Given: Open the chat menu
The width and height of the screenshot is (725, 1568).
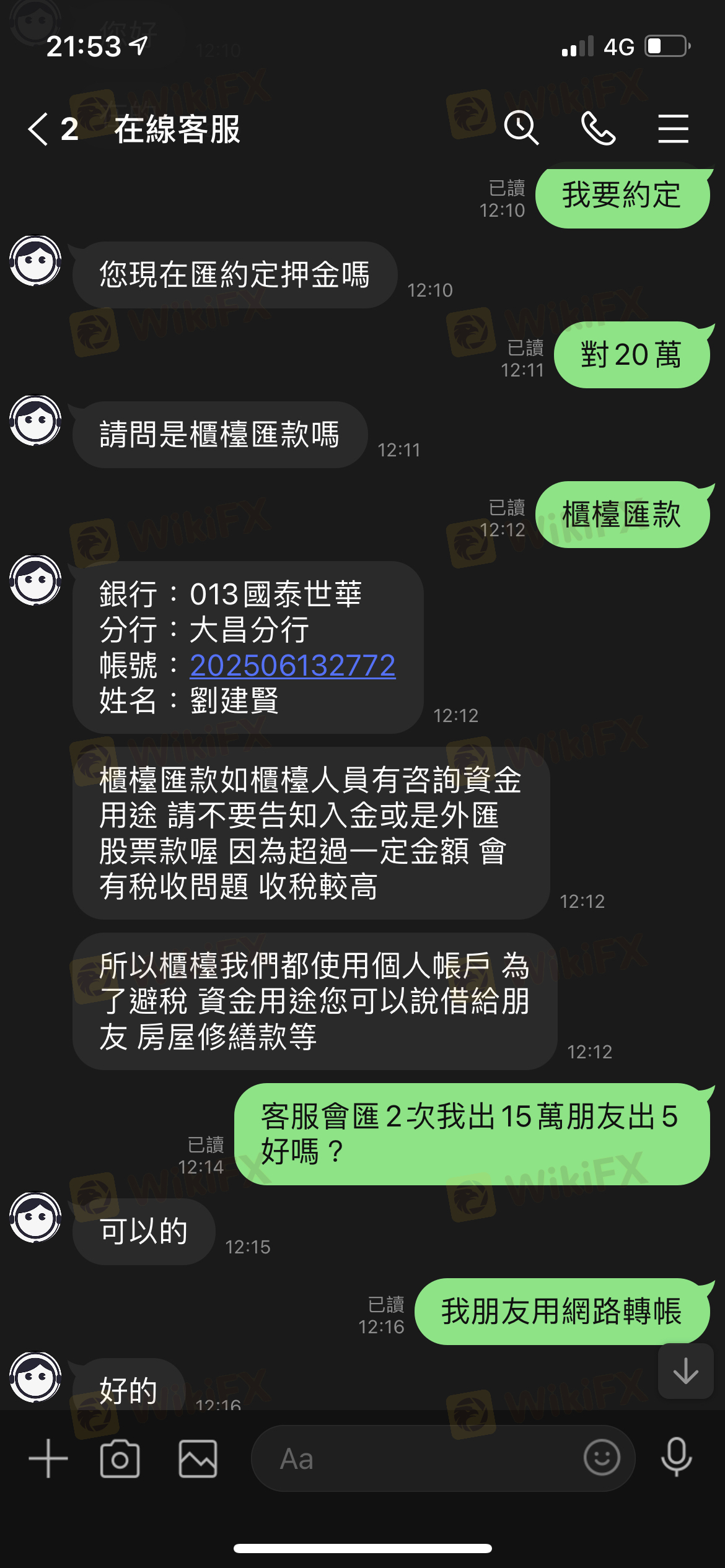Looking at the screenshot, I should 673,129.
